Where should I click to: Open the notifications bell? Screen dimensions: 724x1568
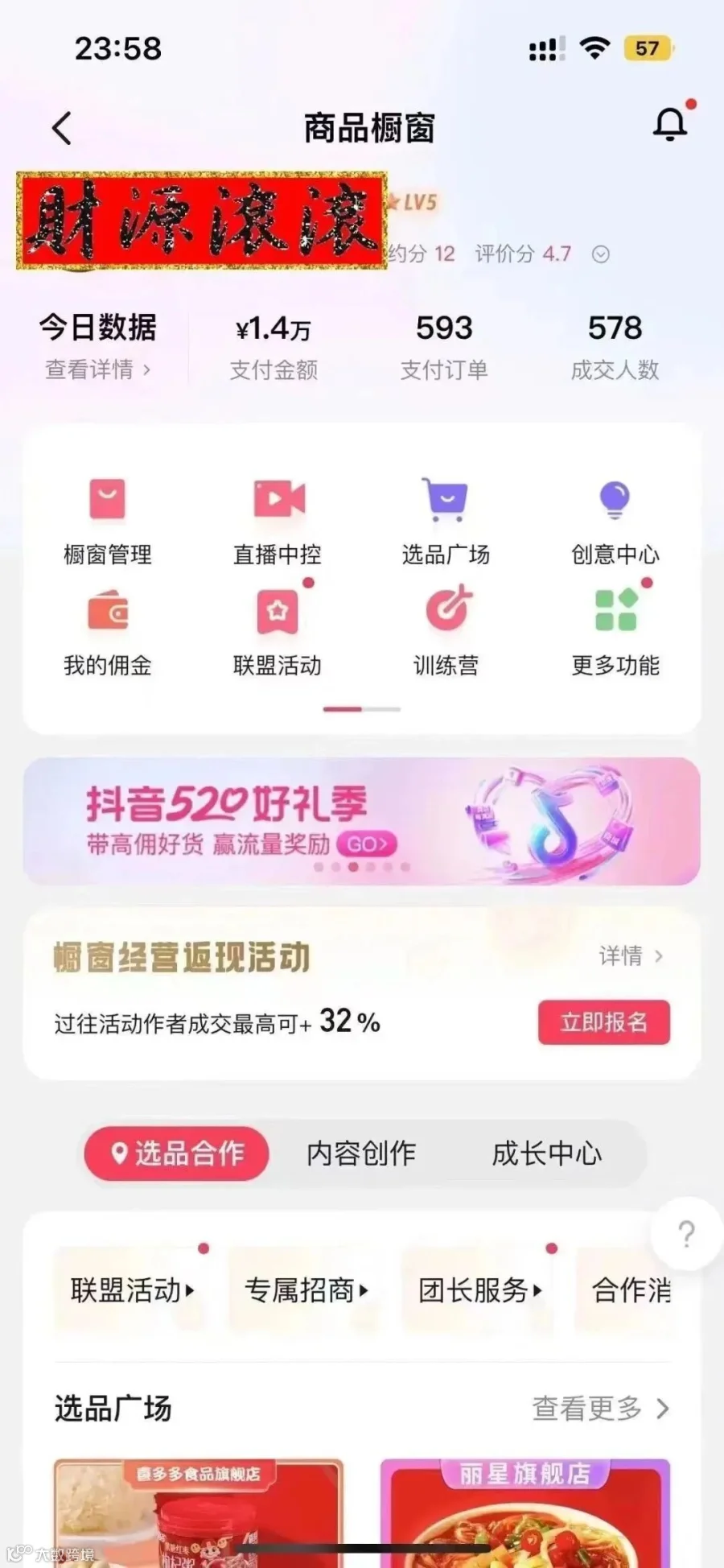coord(670,124)
